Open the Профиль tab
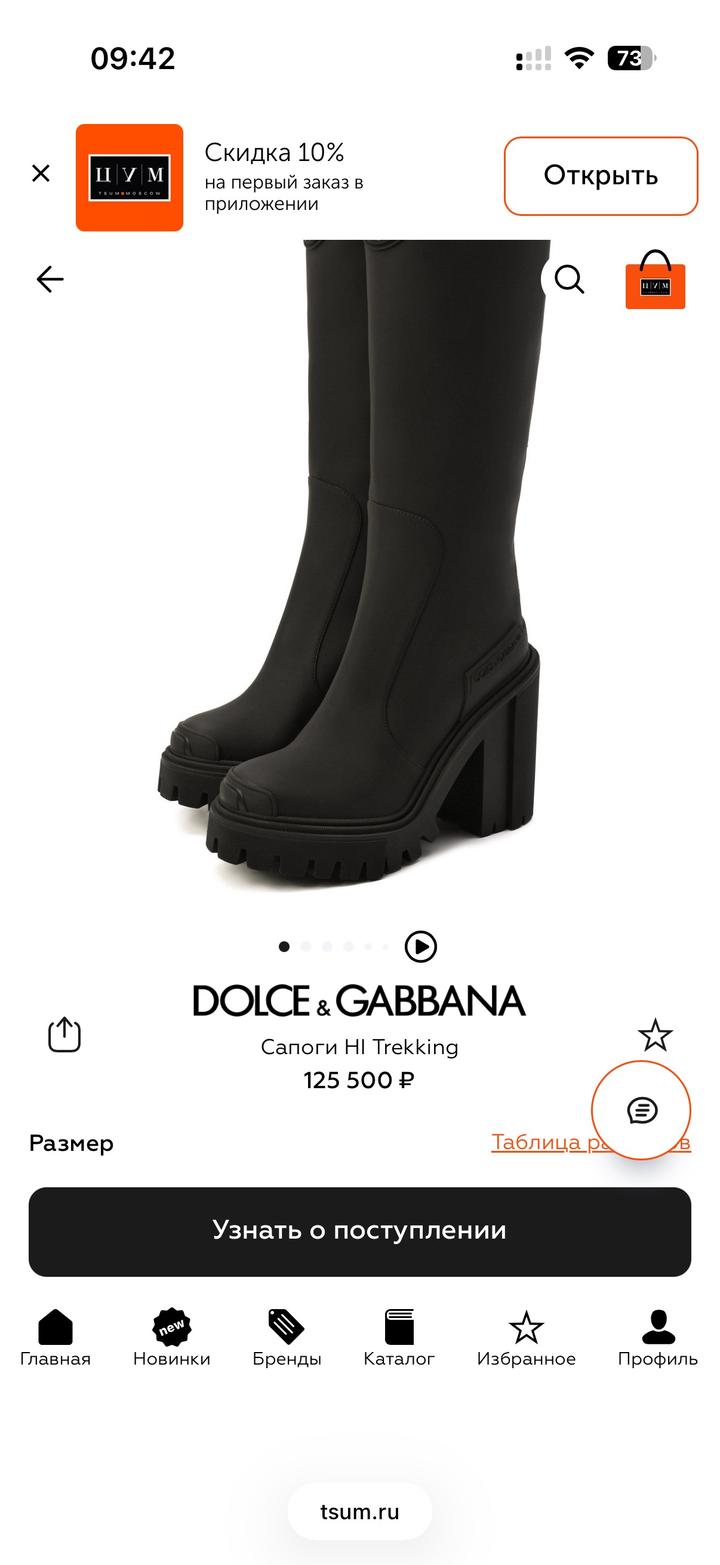 657,1338
